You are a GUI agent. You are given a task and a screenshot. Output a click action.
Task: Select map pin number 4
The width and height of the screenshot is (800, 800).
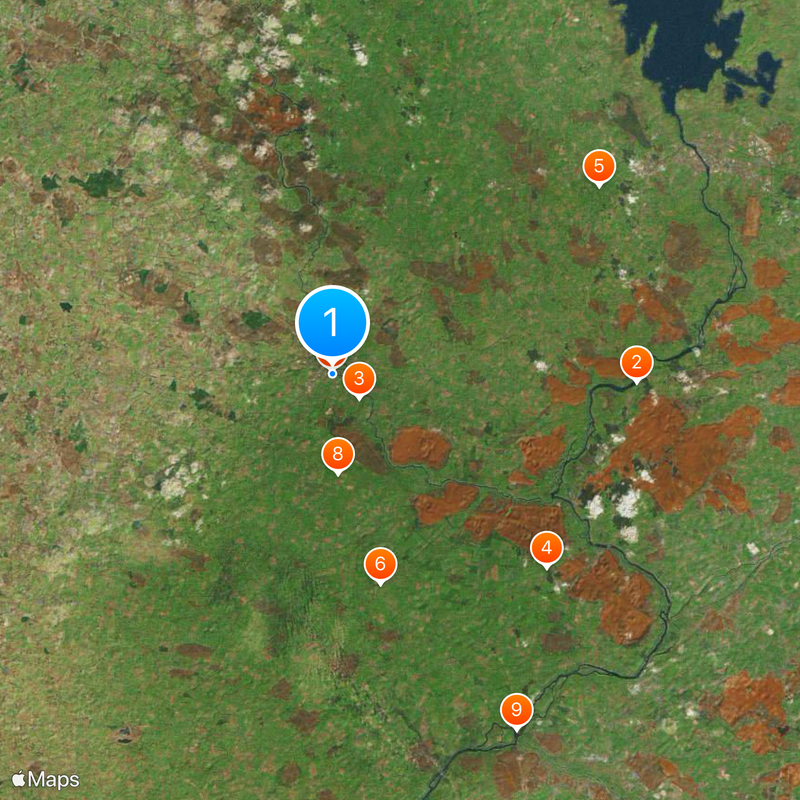pyautogui.click(x=546, y=548)
